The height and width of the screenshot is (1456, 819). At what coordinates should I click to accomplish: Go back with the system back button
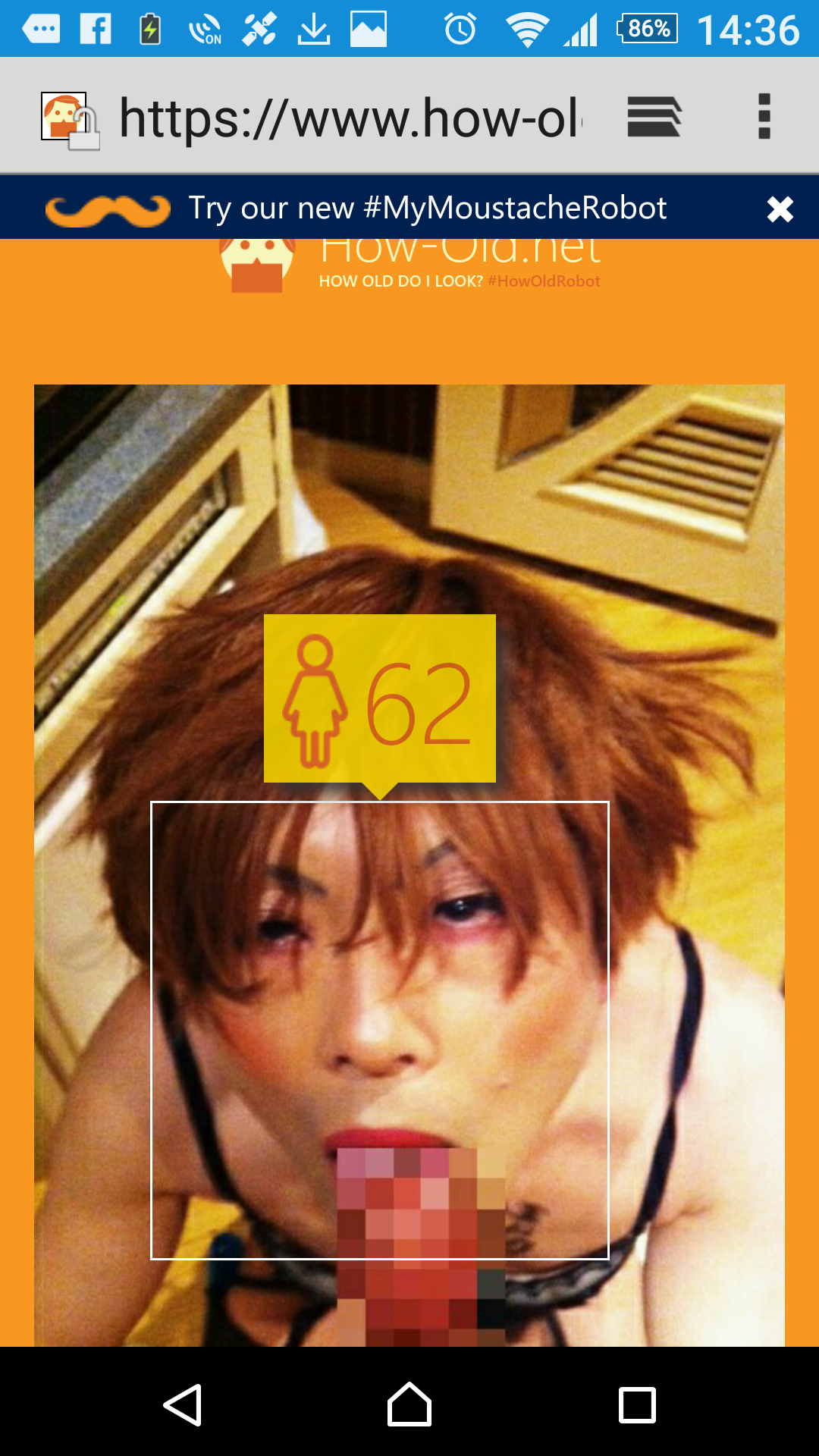183,1404
